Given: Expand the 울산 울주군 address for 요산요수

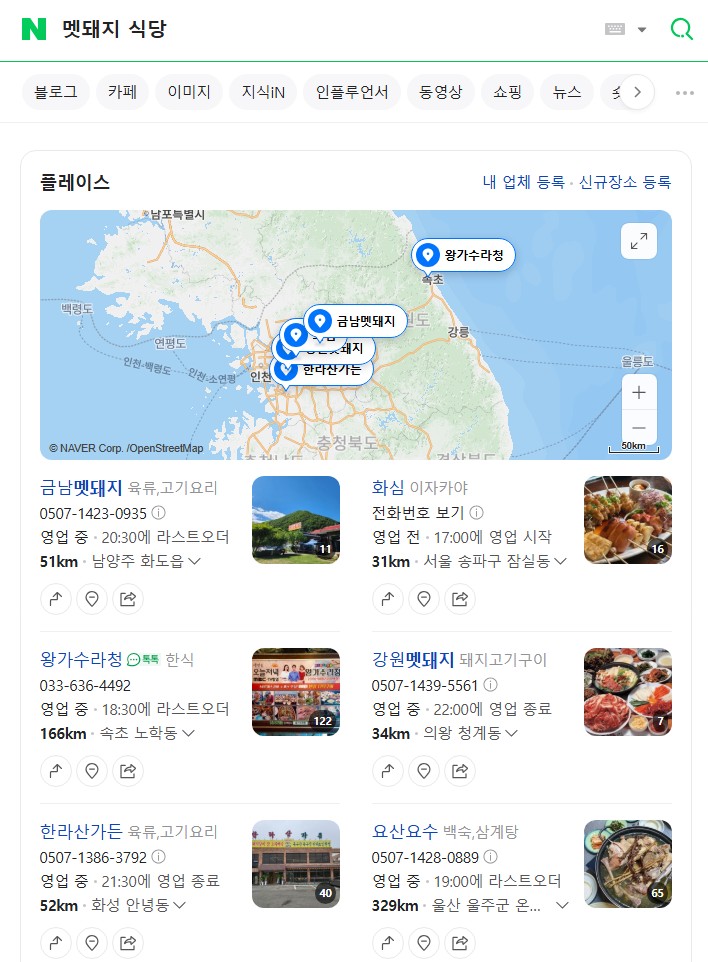Looking at the screenshot, I should point(562,905).
